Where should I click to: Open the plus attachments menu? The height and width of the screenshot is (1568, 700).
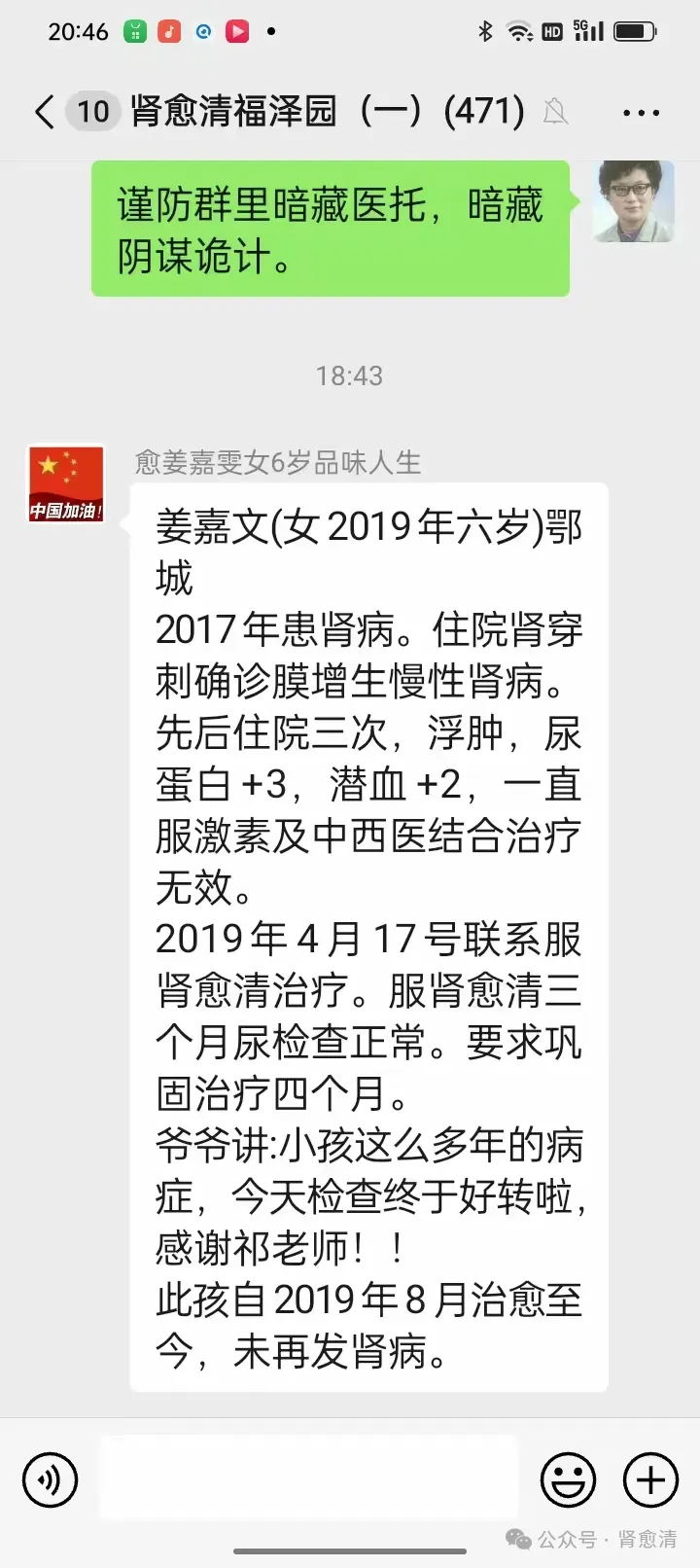(x=649, y=1480)
